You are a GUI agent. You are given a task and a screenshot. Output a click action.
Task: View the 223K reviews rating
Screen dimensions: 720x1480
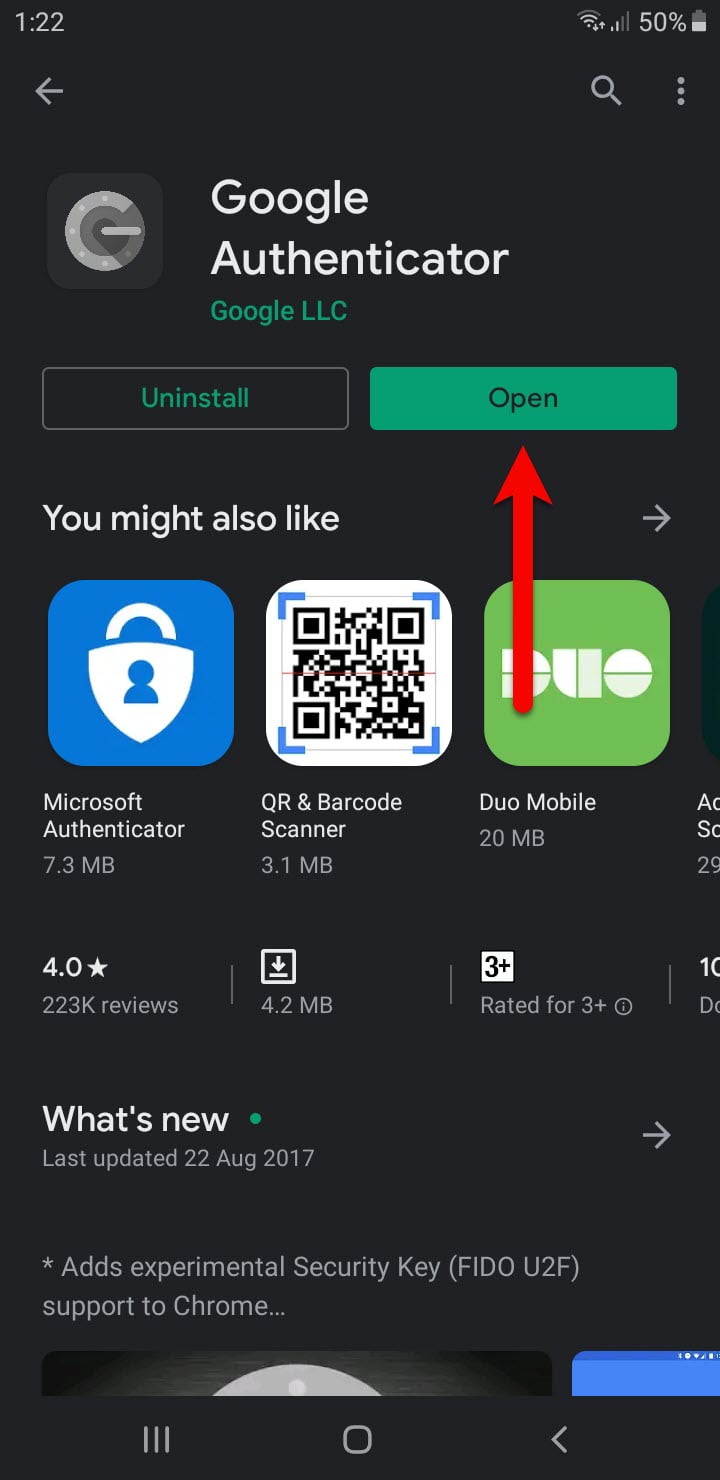pos(110,985)
